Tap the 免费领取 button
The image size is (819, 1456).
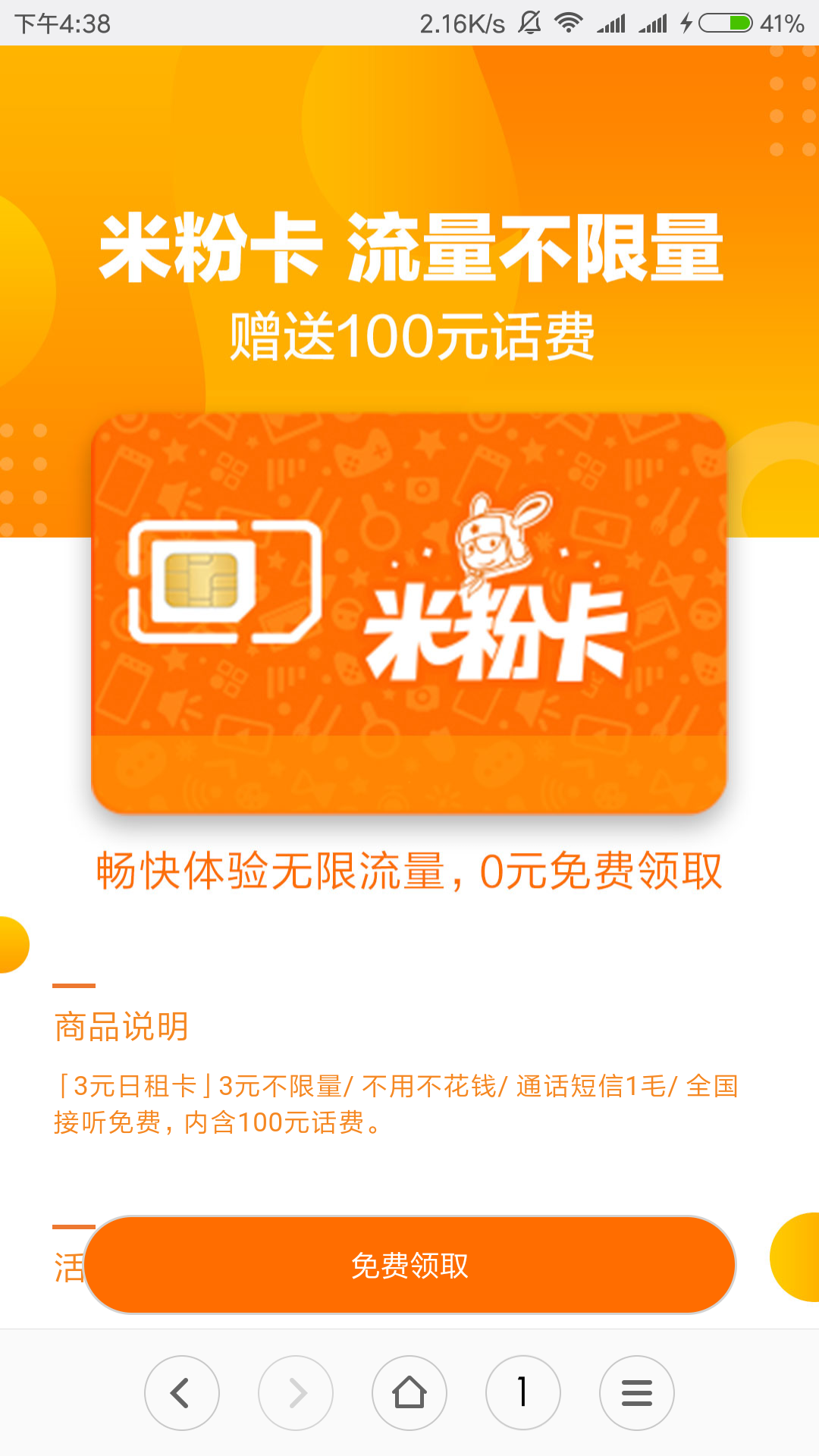[409, 1265]
